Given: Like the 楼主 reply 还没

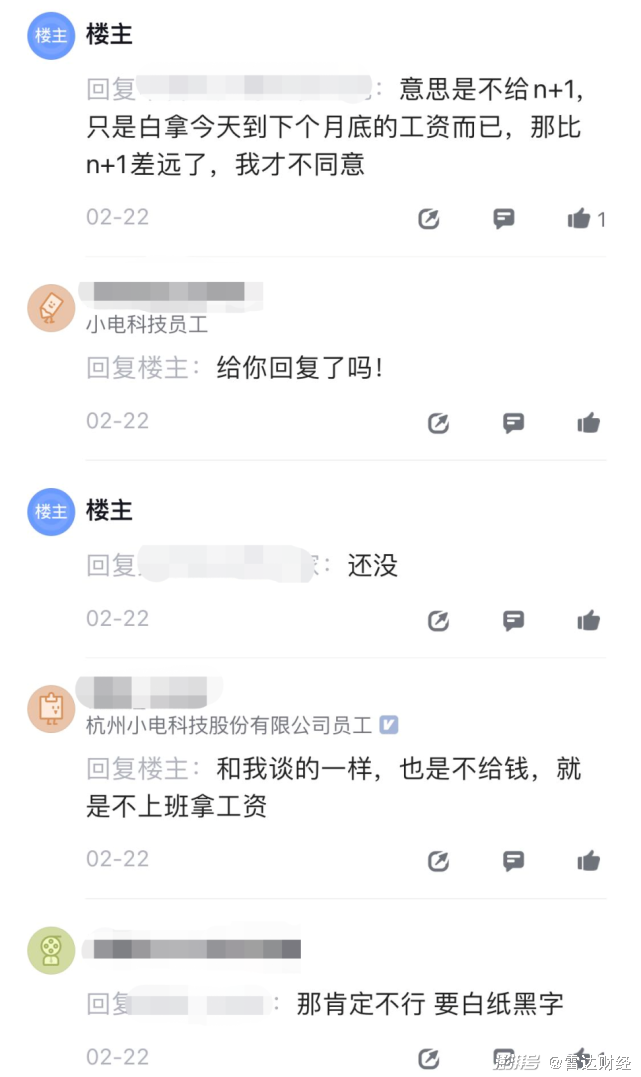Looking at the screenshot, I should click(x=588, y=620).
